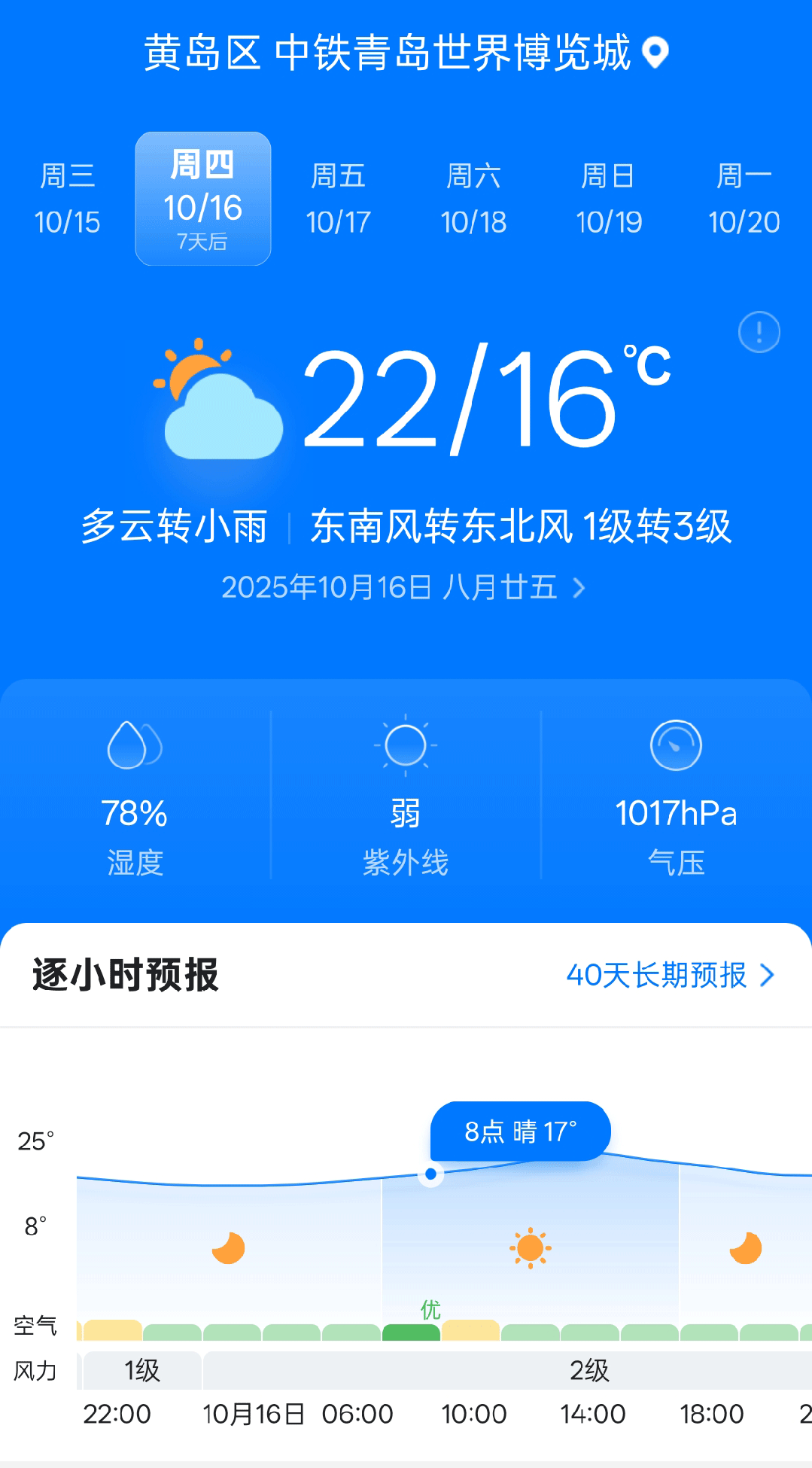View 周六 10/18 weather
This screenshot has height=1468, width=812.
[473, 199]
